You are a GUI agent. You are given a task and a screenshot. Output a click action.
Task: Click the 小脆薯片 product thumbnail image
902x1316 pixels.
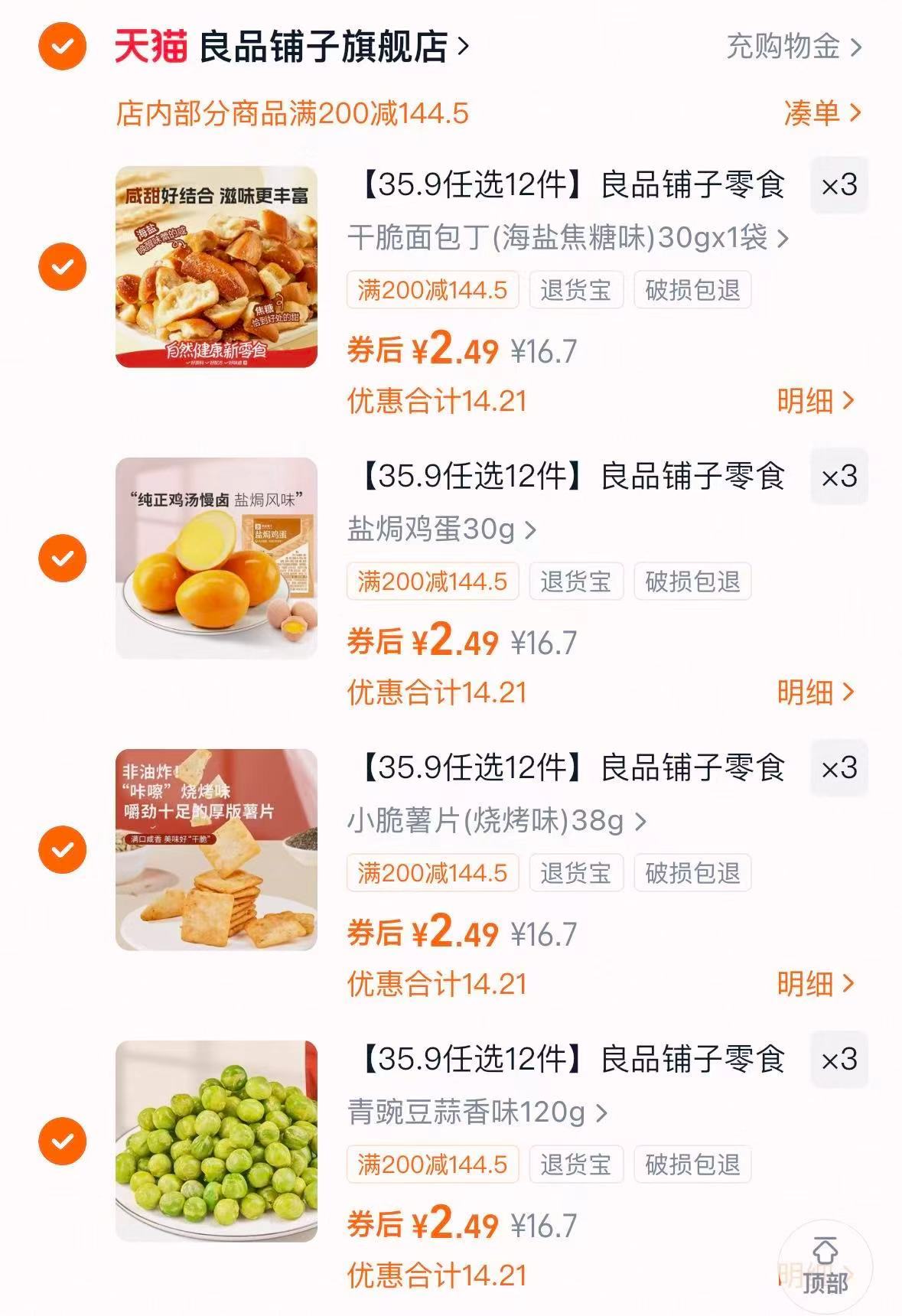[218, 849]
